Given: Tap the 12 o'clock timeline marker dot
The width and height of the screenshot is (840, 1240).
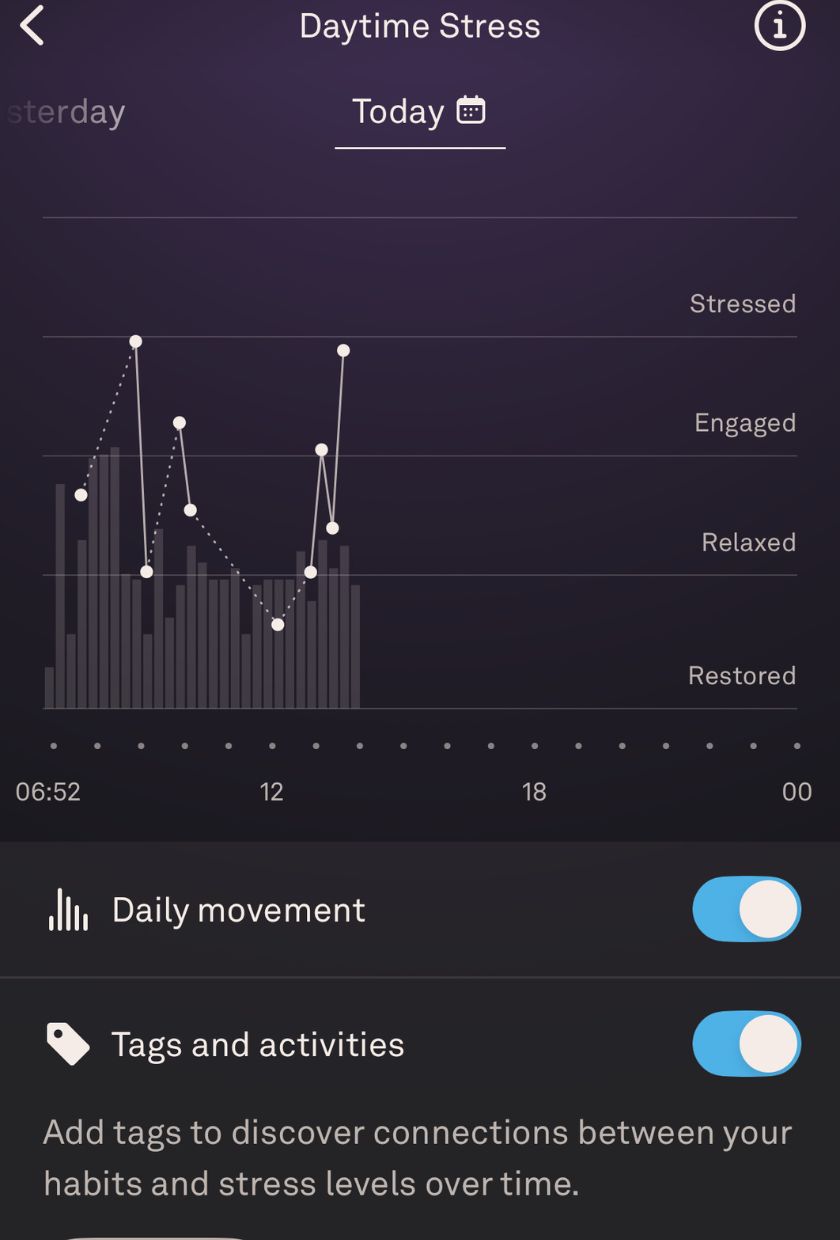Looking at the screenshot, I should click(271, 745).
